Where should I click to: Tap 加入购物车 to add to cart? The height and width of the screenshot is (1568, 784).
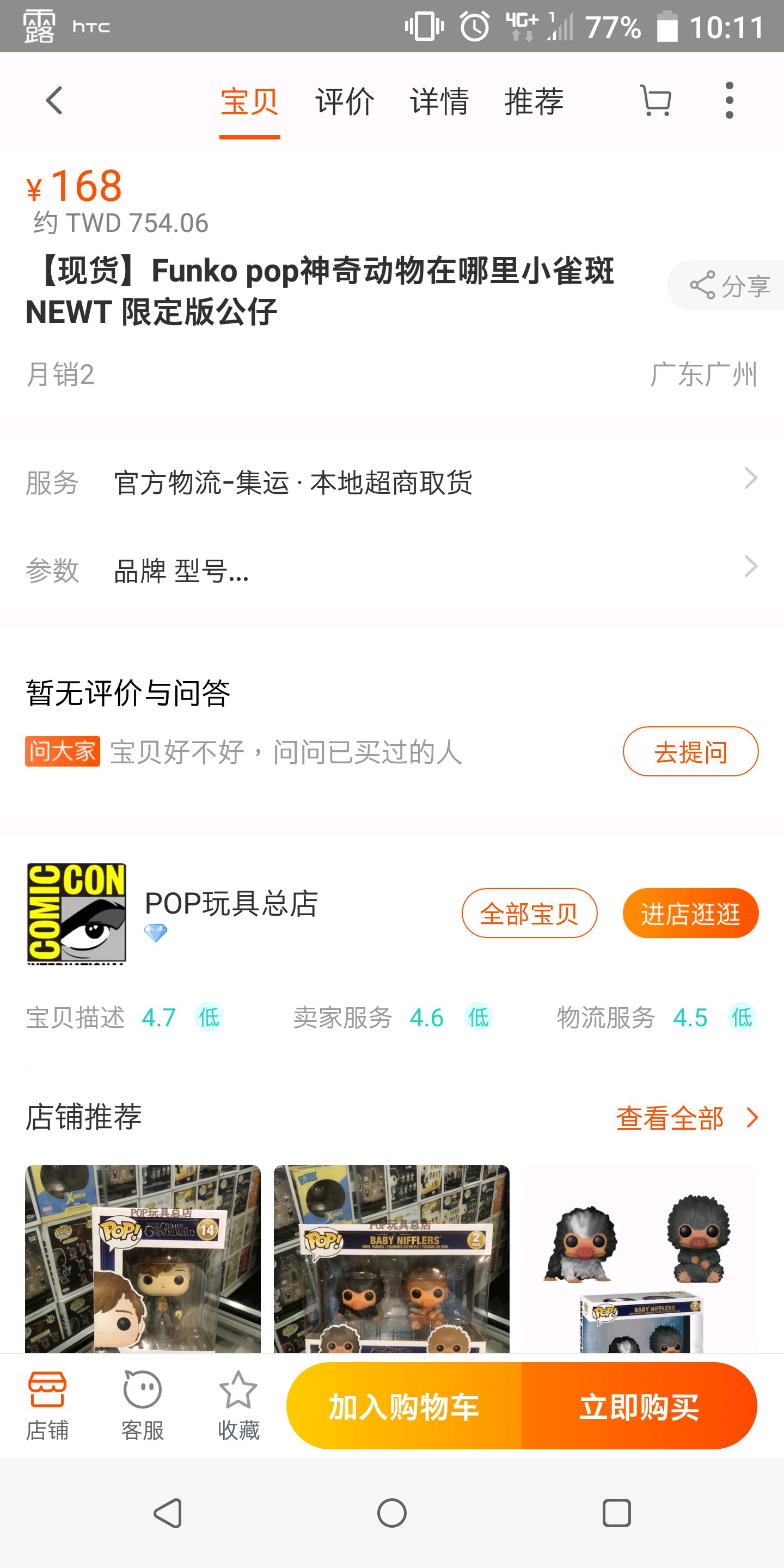pyautogui.click(x=404, y=1406)
